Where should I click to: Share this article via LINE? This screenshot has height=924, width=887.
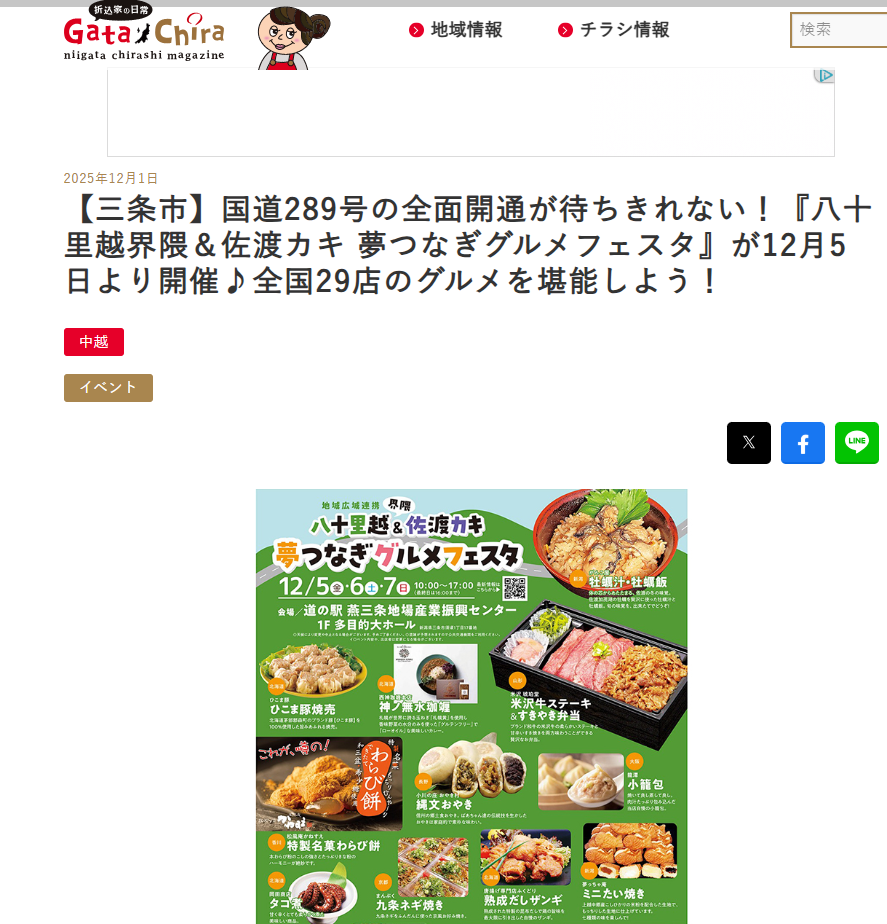(x=856, y=443)
